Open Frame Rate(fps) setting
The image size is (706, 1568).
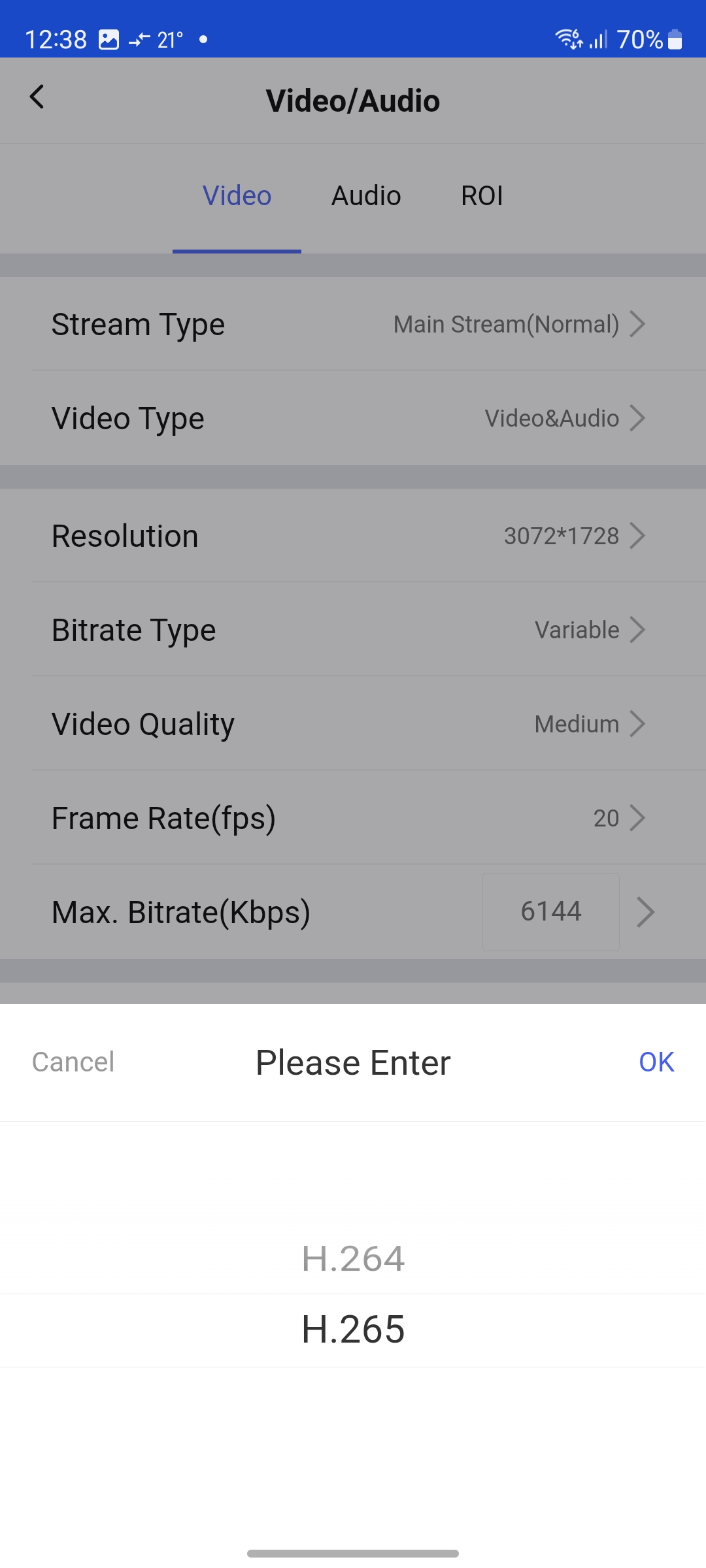click(353, 818)
